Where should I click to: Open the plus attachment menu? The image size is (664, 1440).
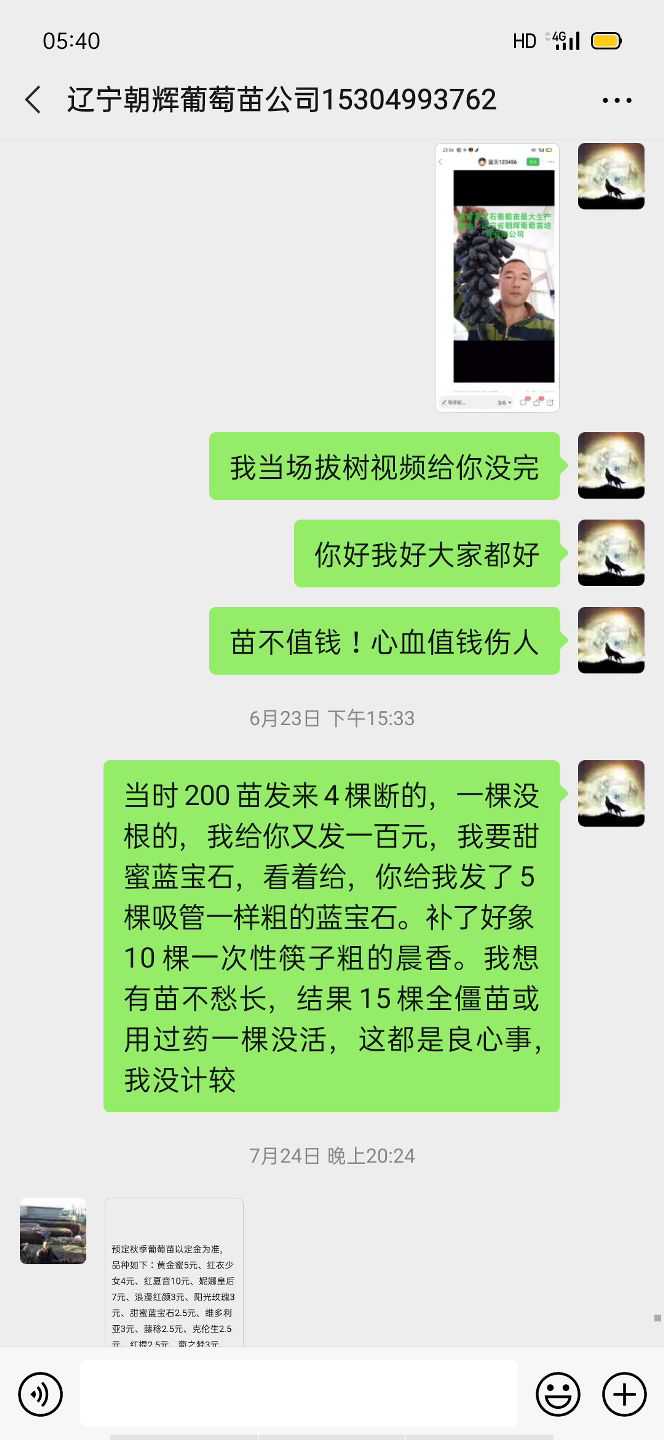click(x=624, y=1393)
